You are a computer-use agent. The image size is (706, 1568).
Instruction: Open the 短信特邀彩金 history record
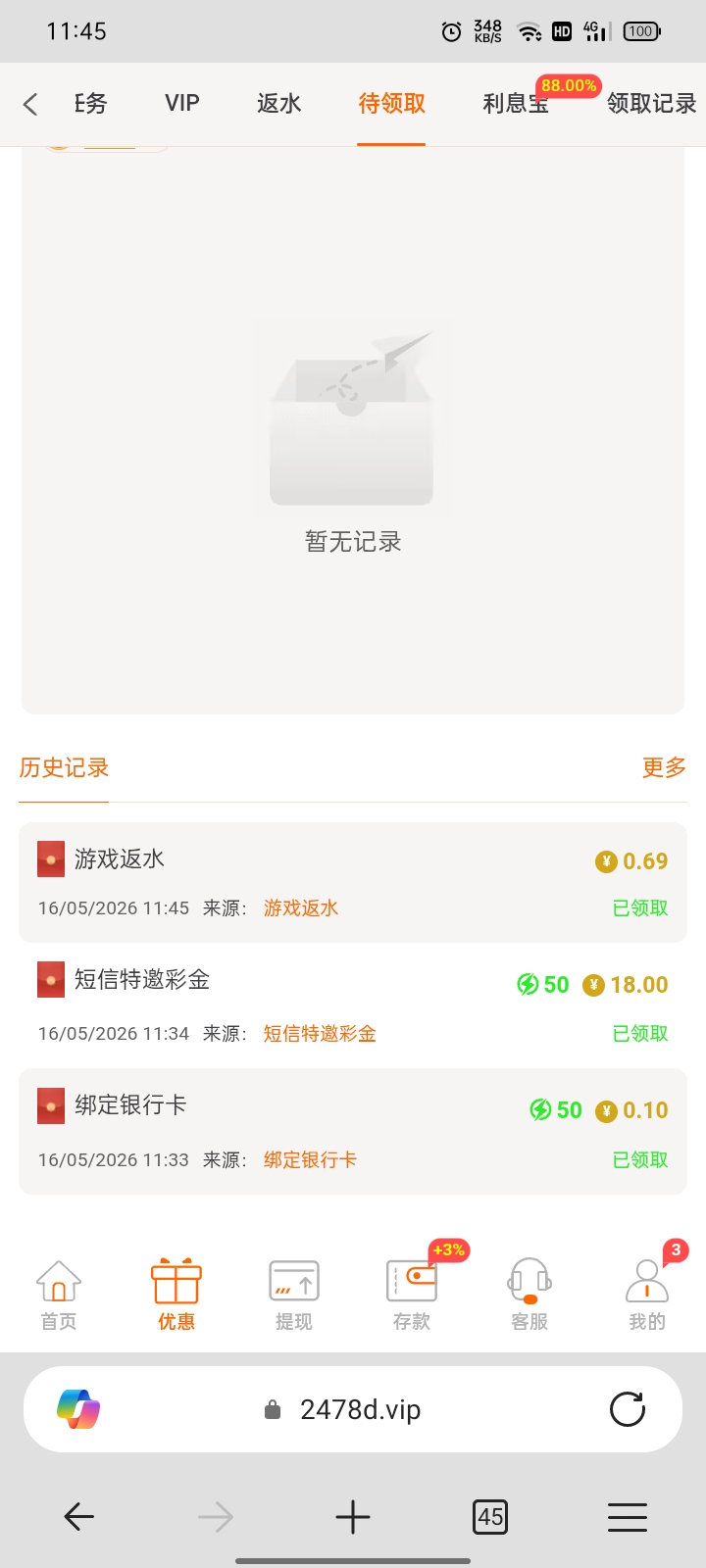pyautogui.click(x=353, y=1005)
